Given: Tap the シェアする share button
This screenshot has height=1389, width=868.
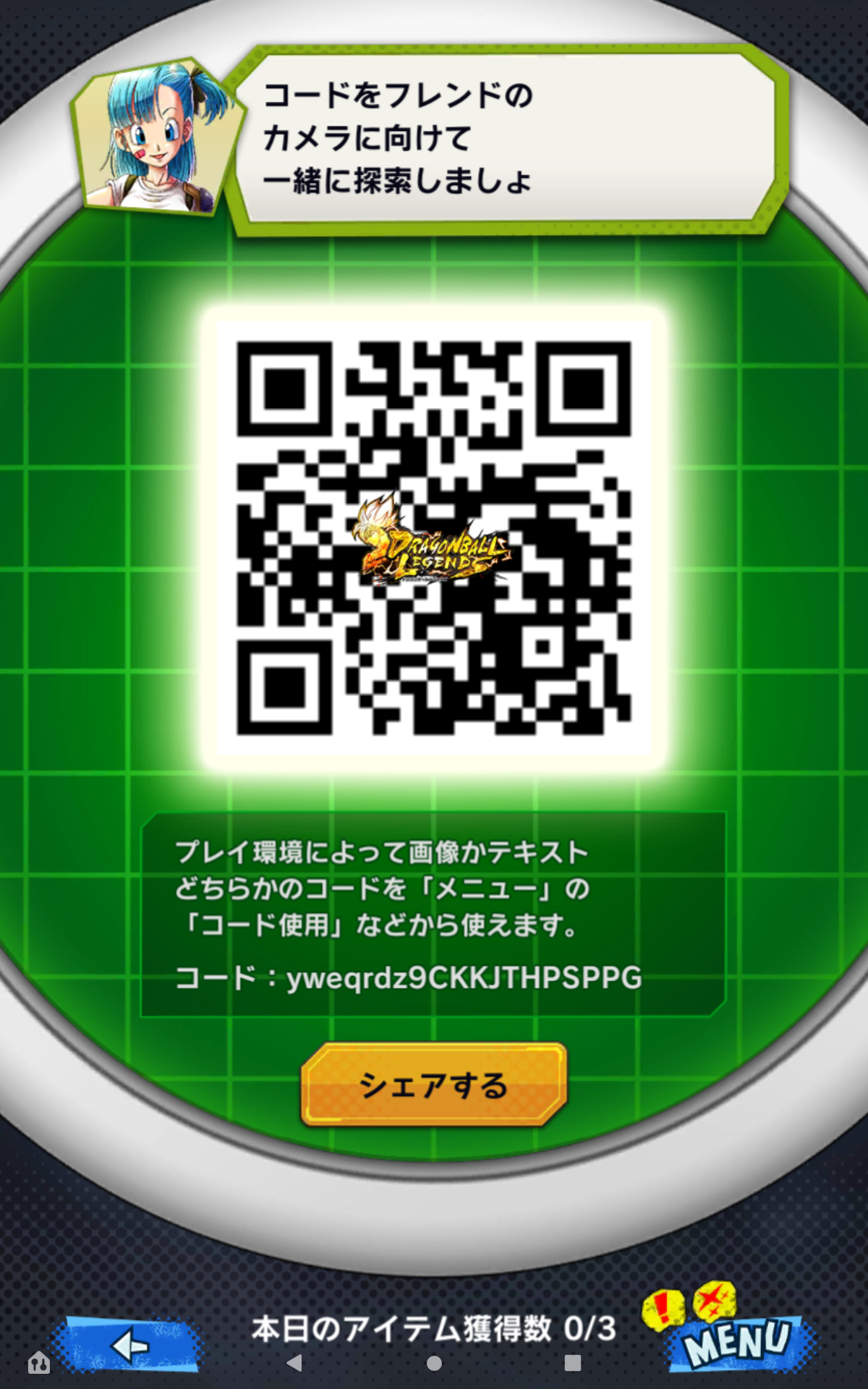Looking at the screenshot, I should [x=433, y=1084].
